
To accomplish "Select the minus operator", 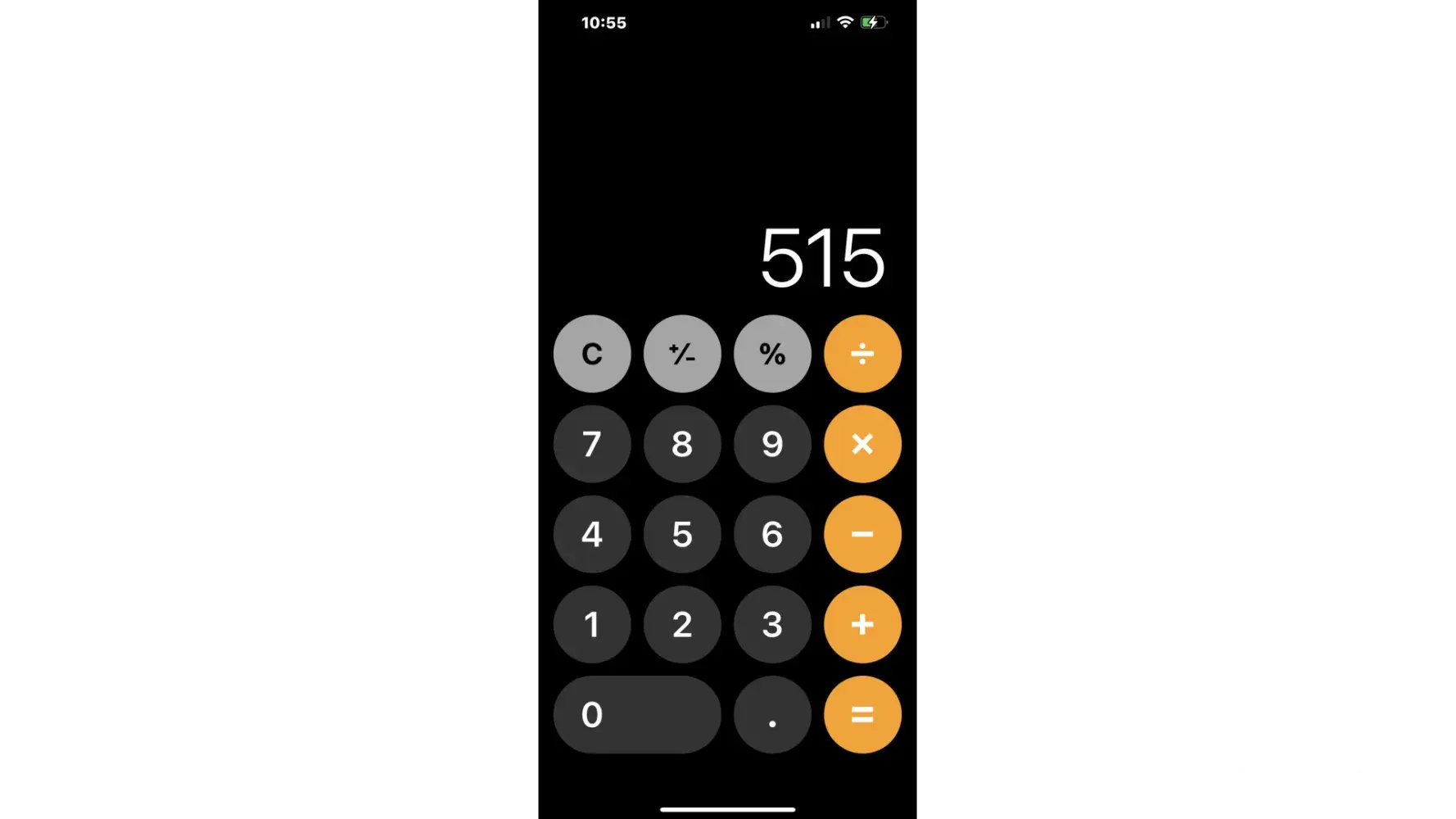I will point(862,534).
